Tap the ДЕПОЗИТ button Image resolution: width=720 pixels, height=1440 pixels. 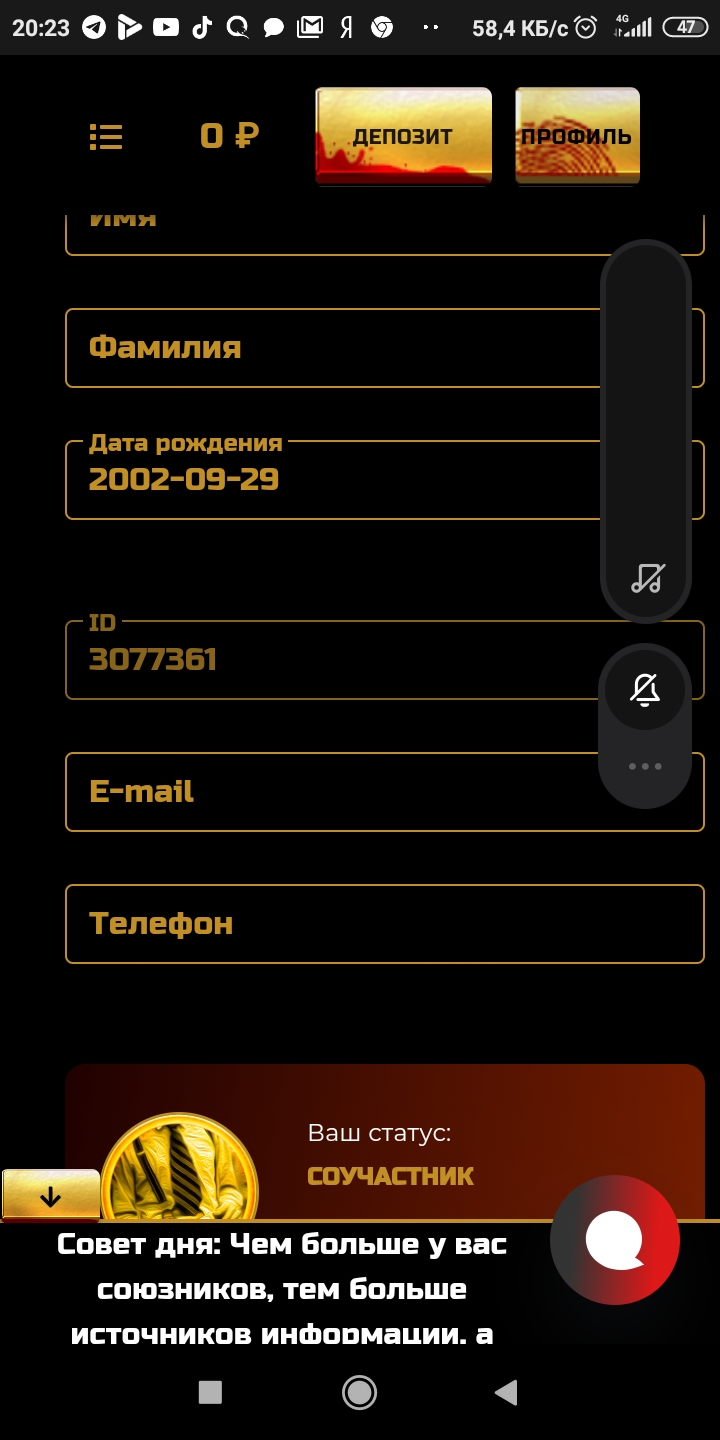coord(403,137)
